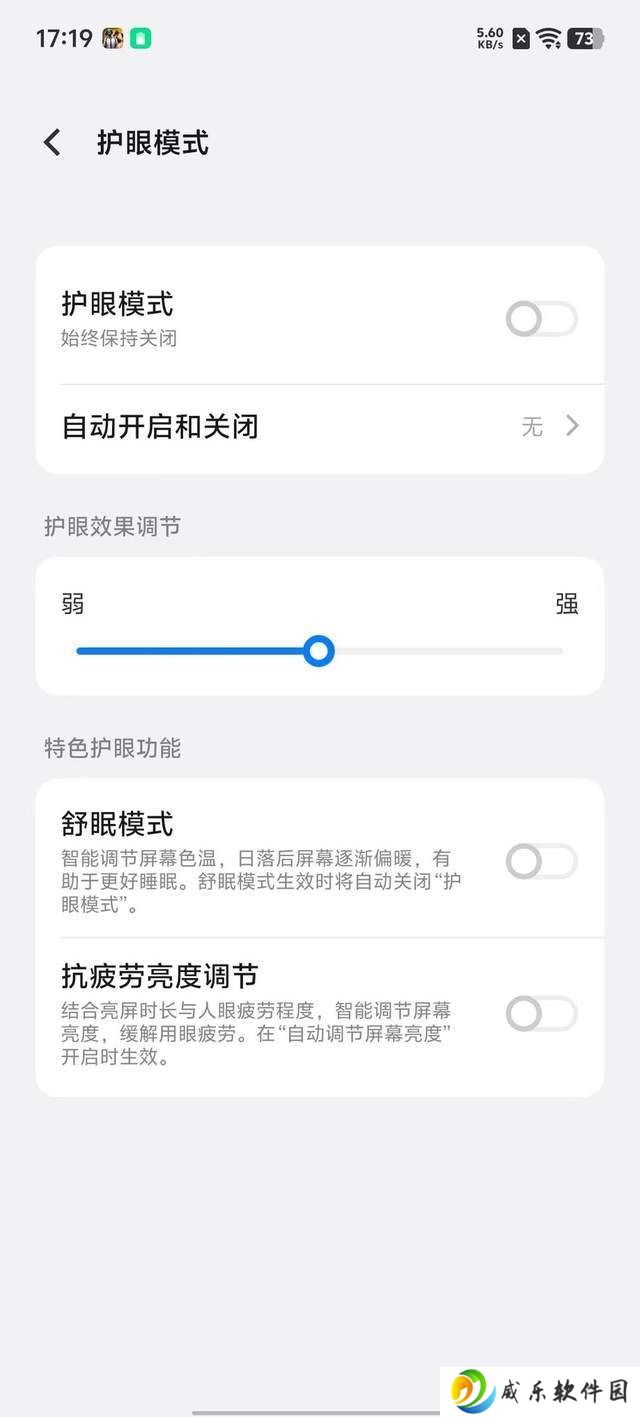Open 自动开启和关闭 settings

(x=320, y=427)
